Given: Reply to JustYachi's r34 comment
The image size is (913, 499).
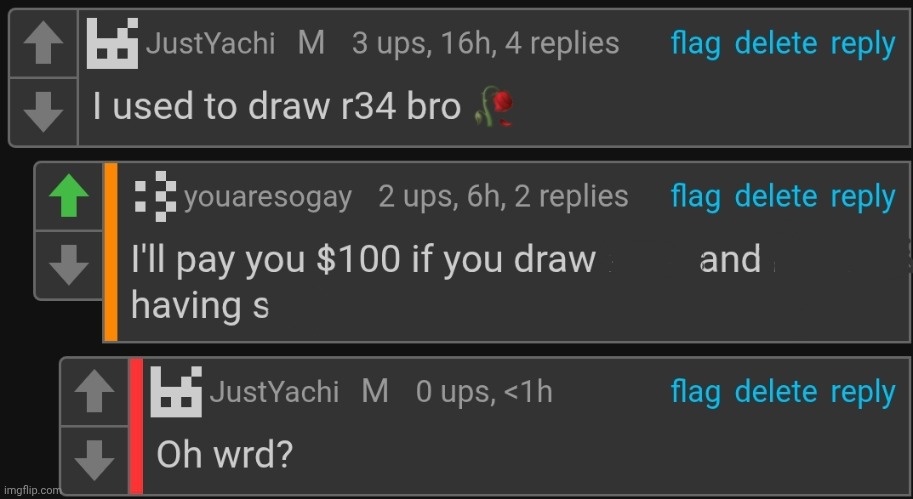Looking at the screenshot, I should click(x=863, y=44).
